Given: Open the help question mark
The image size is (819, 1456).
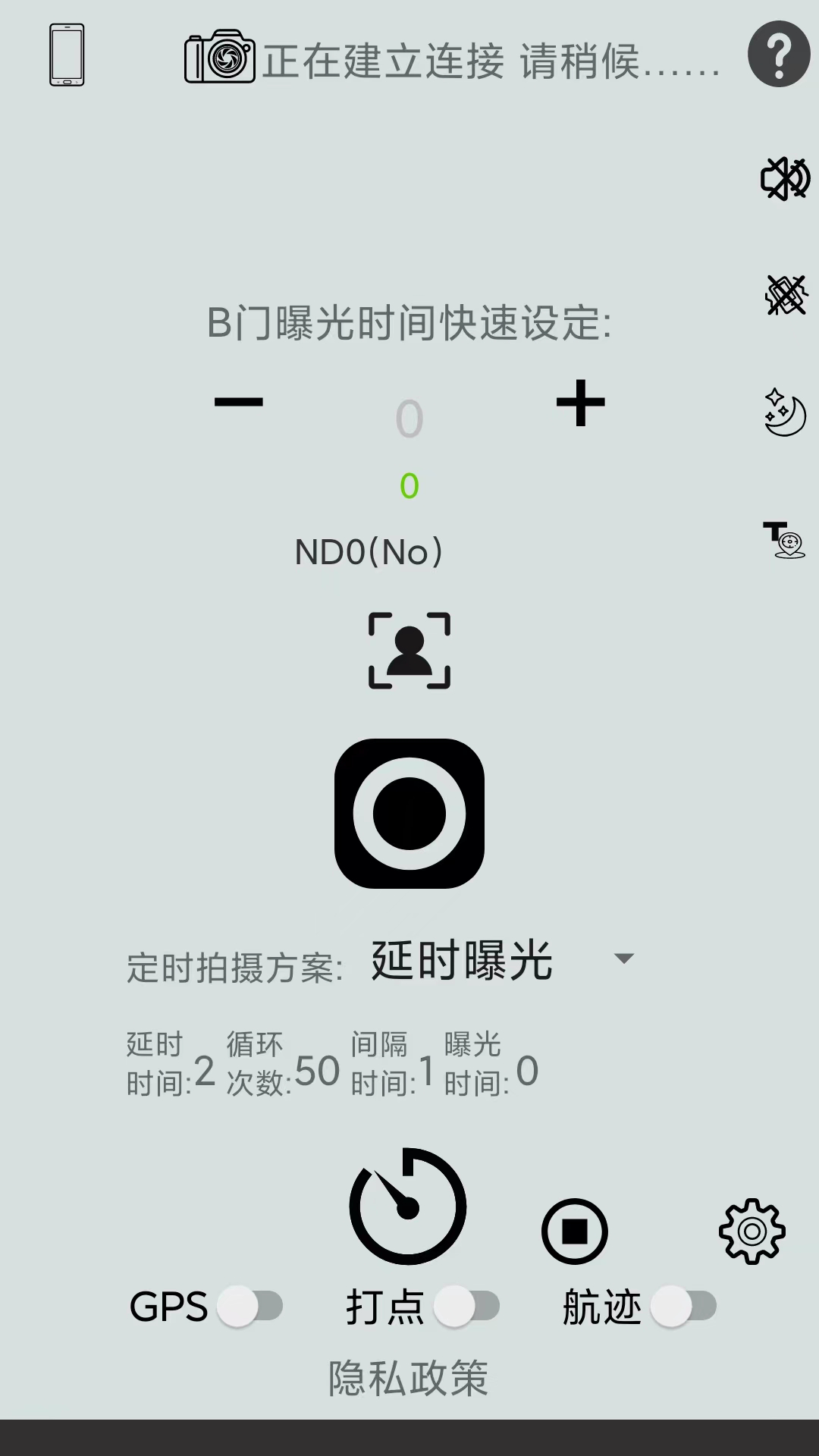Looking at the screenshot, I should click(779, 55).
